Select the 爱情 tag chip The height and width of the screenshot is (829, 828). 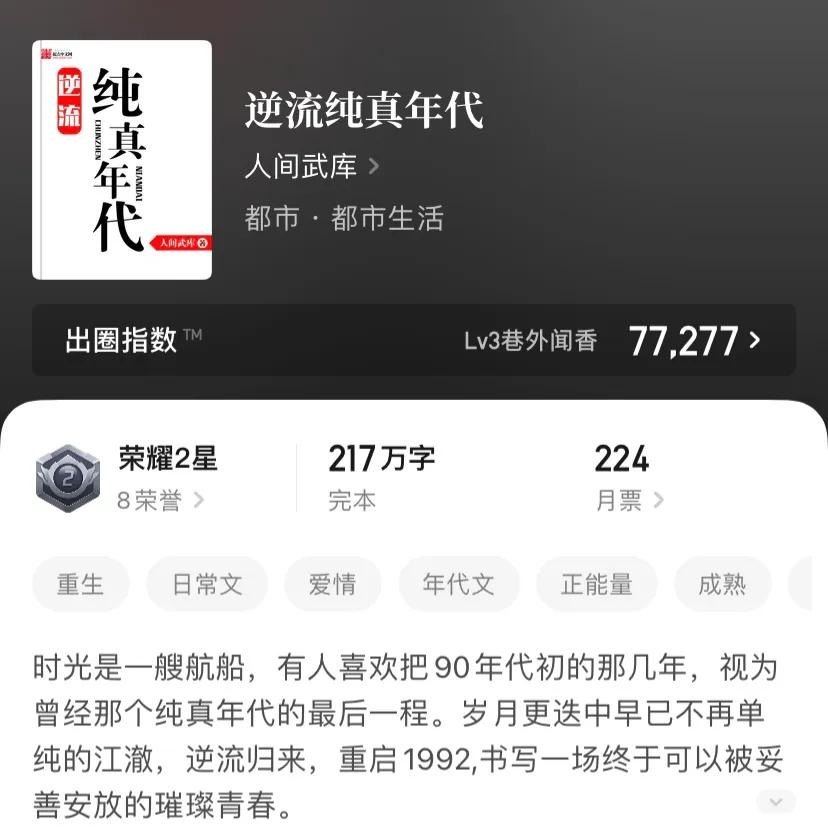pyautogui.click(x=332, y=584)
